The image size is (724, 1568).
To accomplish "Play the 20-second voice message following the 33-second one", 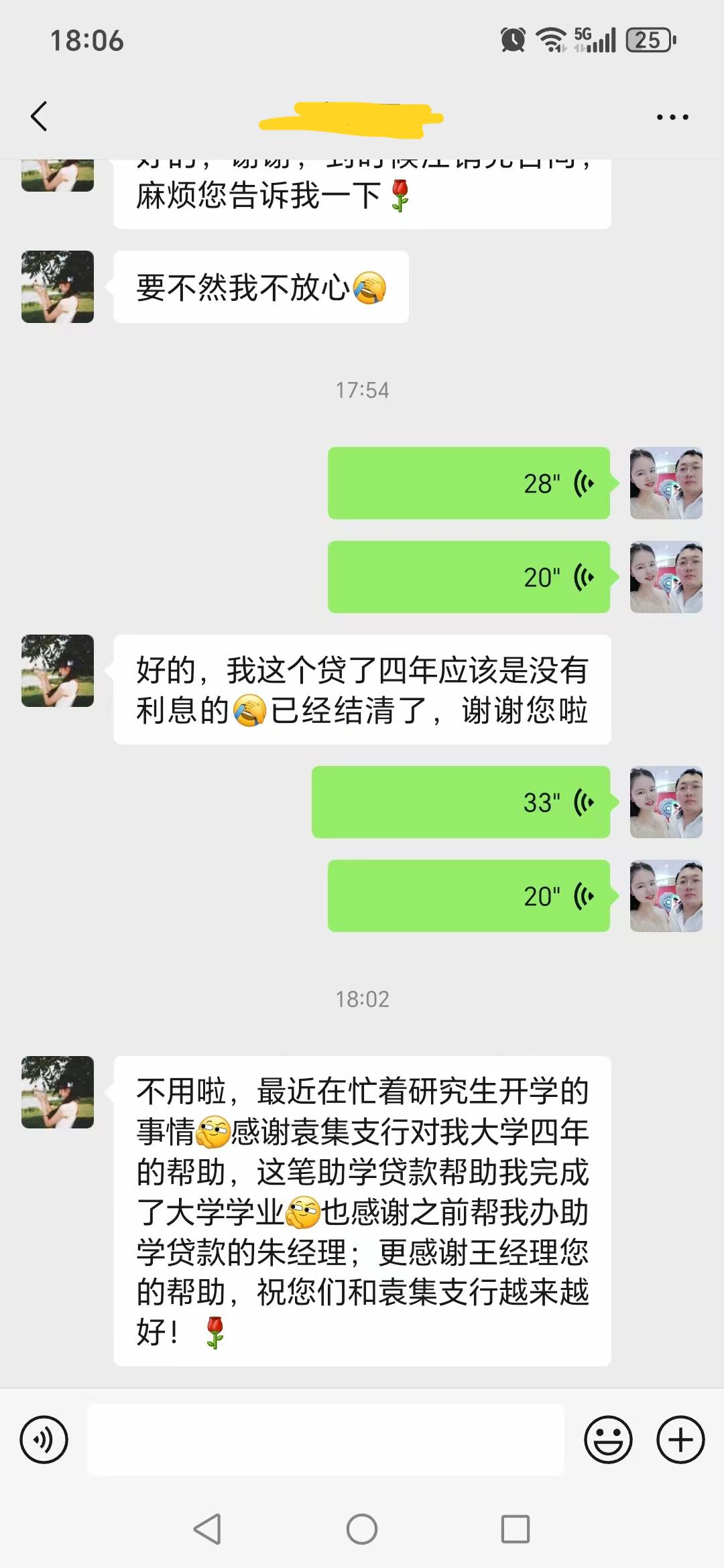I will click(469, 896).
